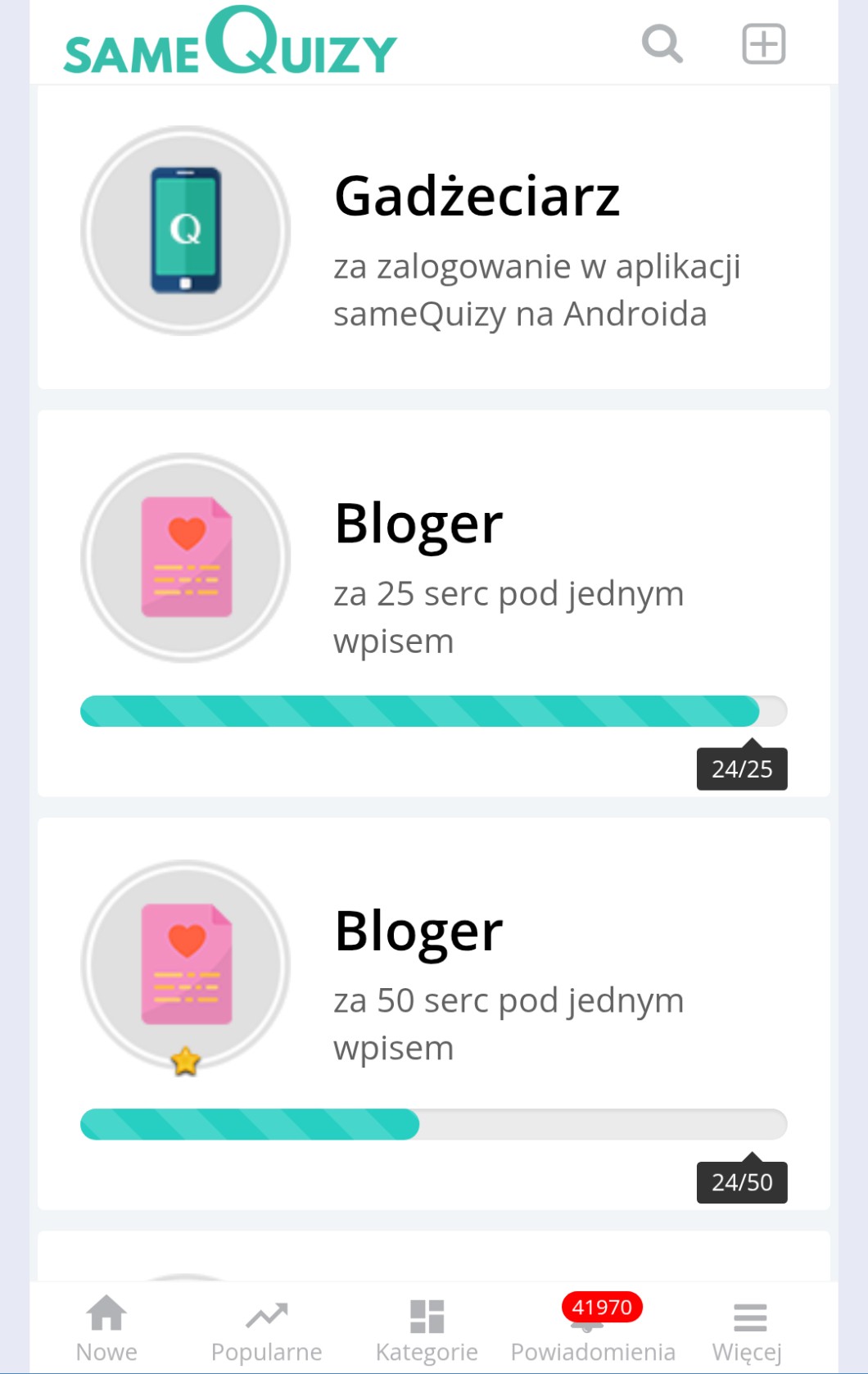Open the search magnifier icon
Image resolution: width=868 pixels, height=1374 pixels.
tap(662, 43)
